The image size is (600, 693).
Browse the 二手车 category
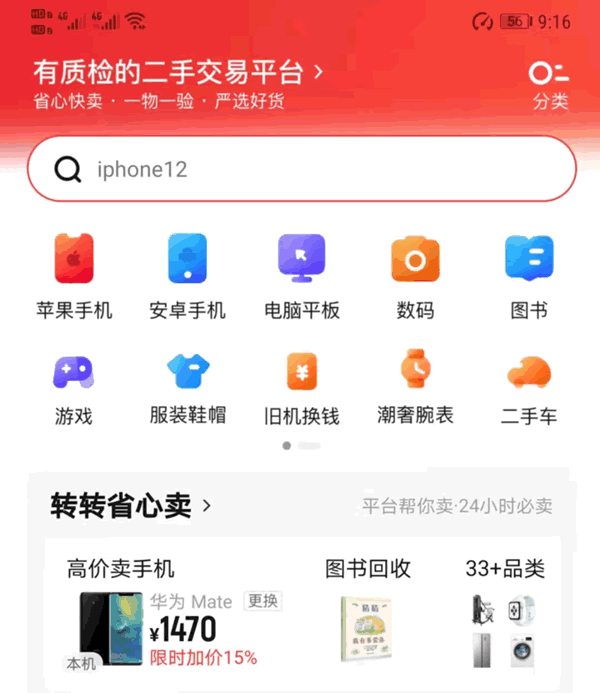529,388
